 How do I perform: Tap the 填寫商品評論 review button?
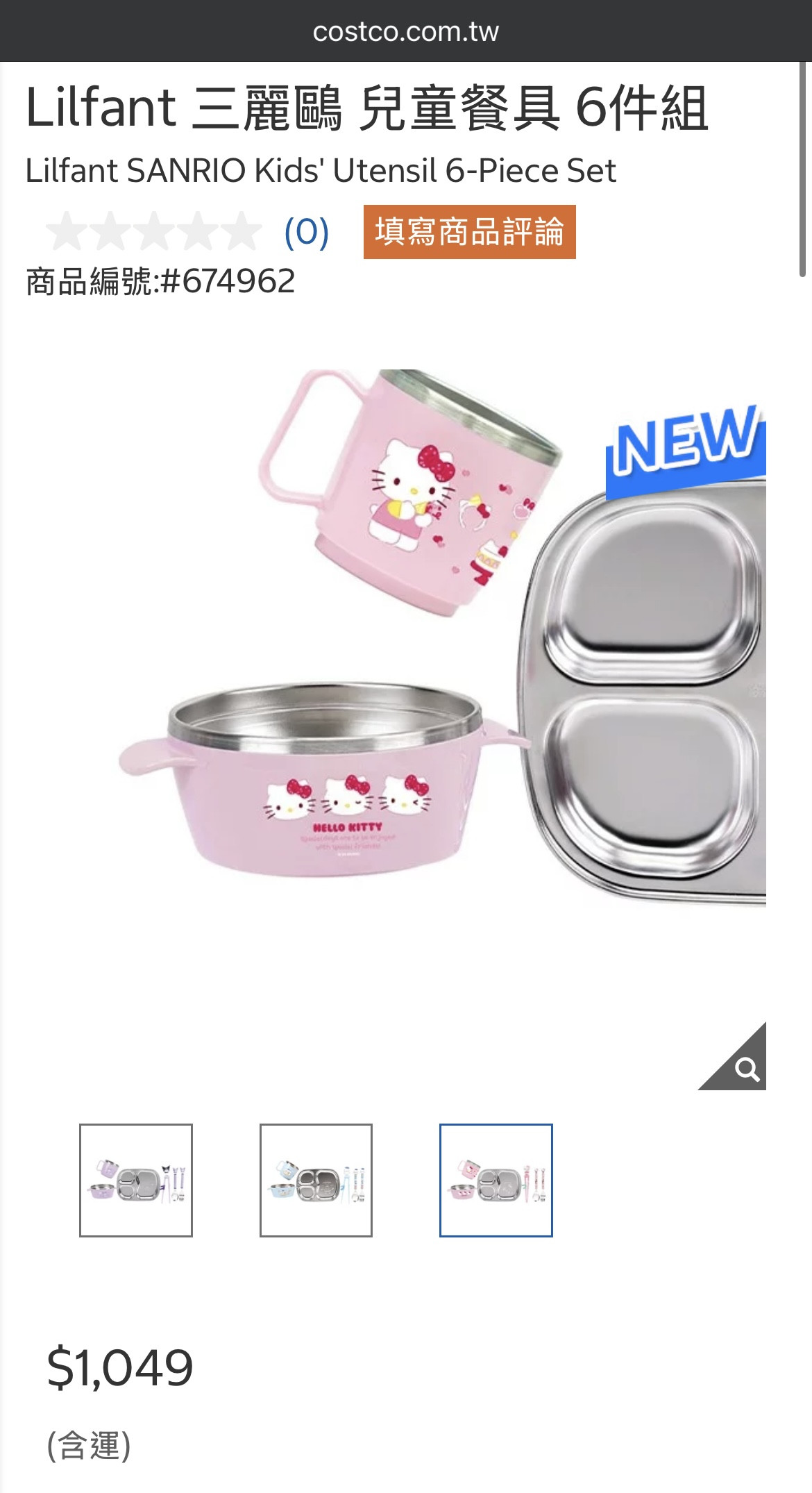click(469, 232)
